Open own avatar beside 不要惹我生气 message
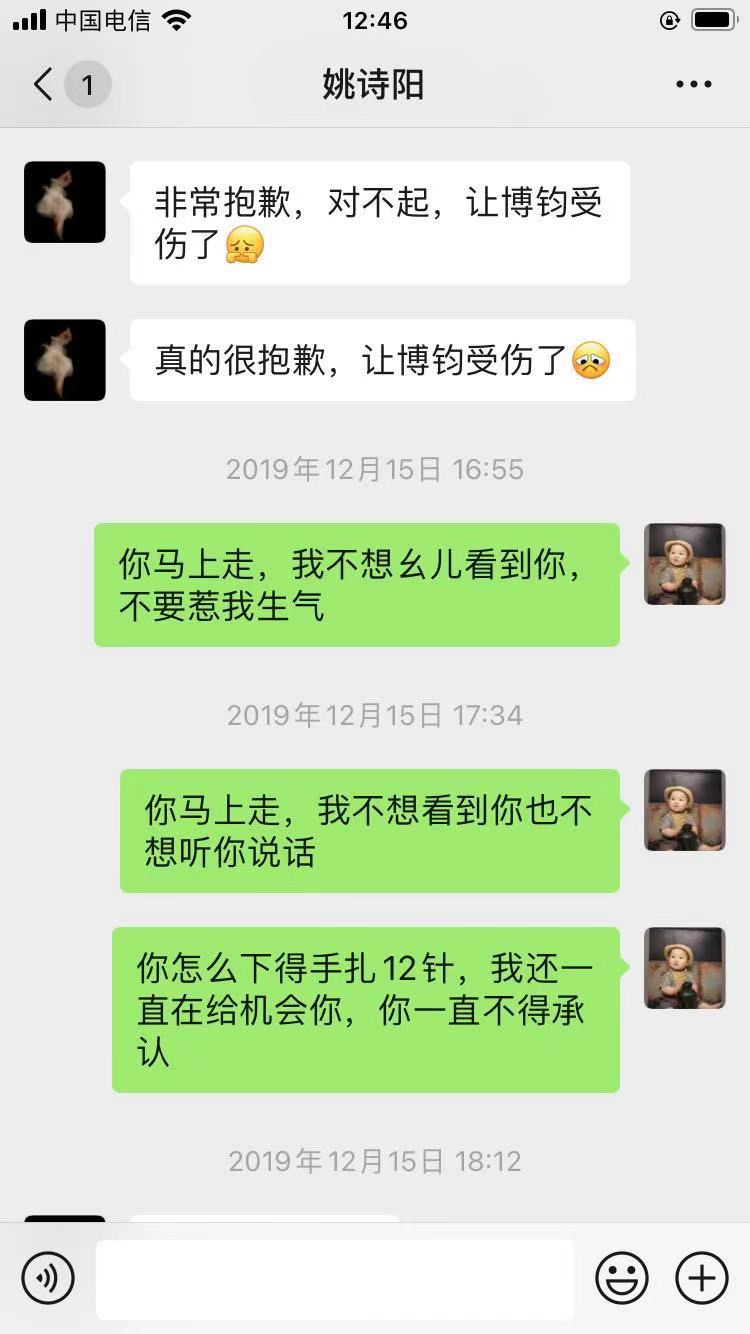The width and height of the screenshot is (750, 1334). point(685,564)
